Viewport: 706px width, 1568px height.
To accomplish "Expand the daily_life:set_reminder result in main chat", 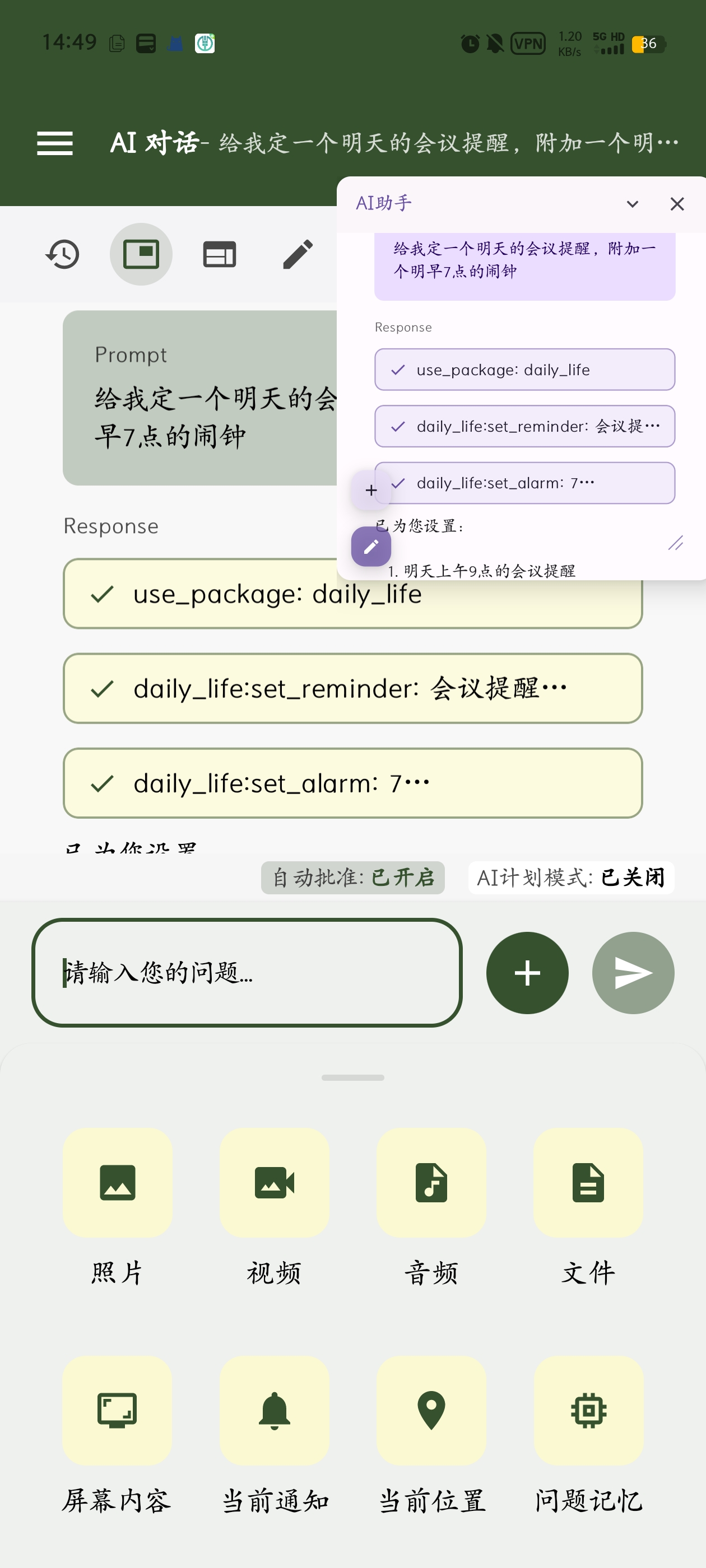I will pos(352,688).
